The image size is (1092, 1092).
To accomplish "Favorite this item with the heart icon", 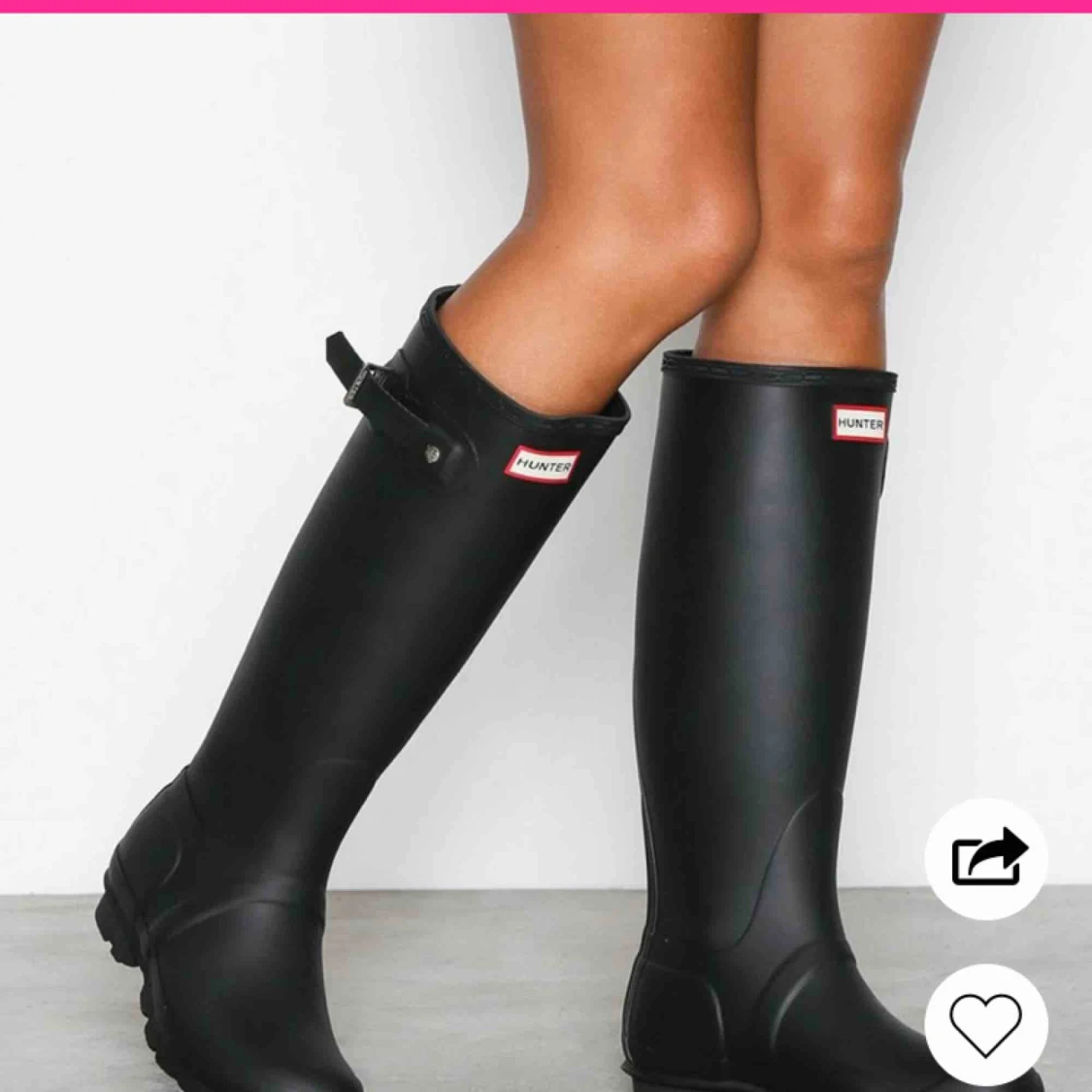I will pos(986,1024).
